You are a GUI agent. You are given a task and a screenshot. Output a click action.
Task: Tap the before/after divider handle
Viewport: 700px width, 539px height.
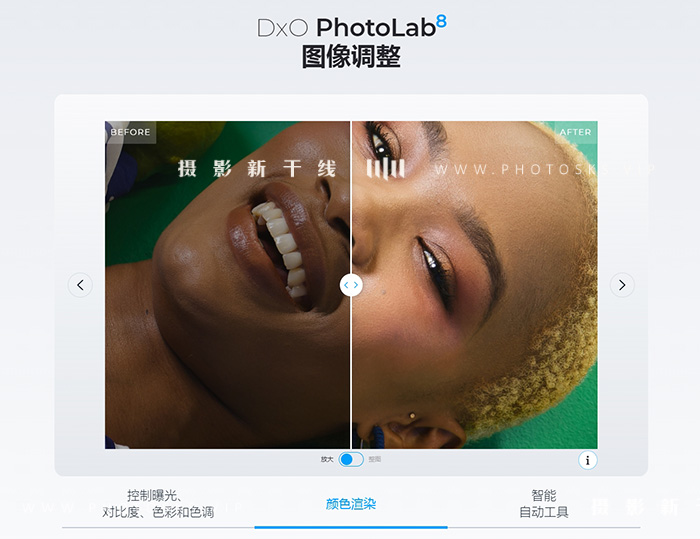351,285
